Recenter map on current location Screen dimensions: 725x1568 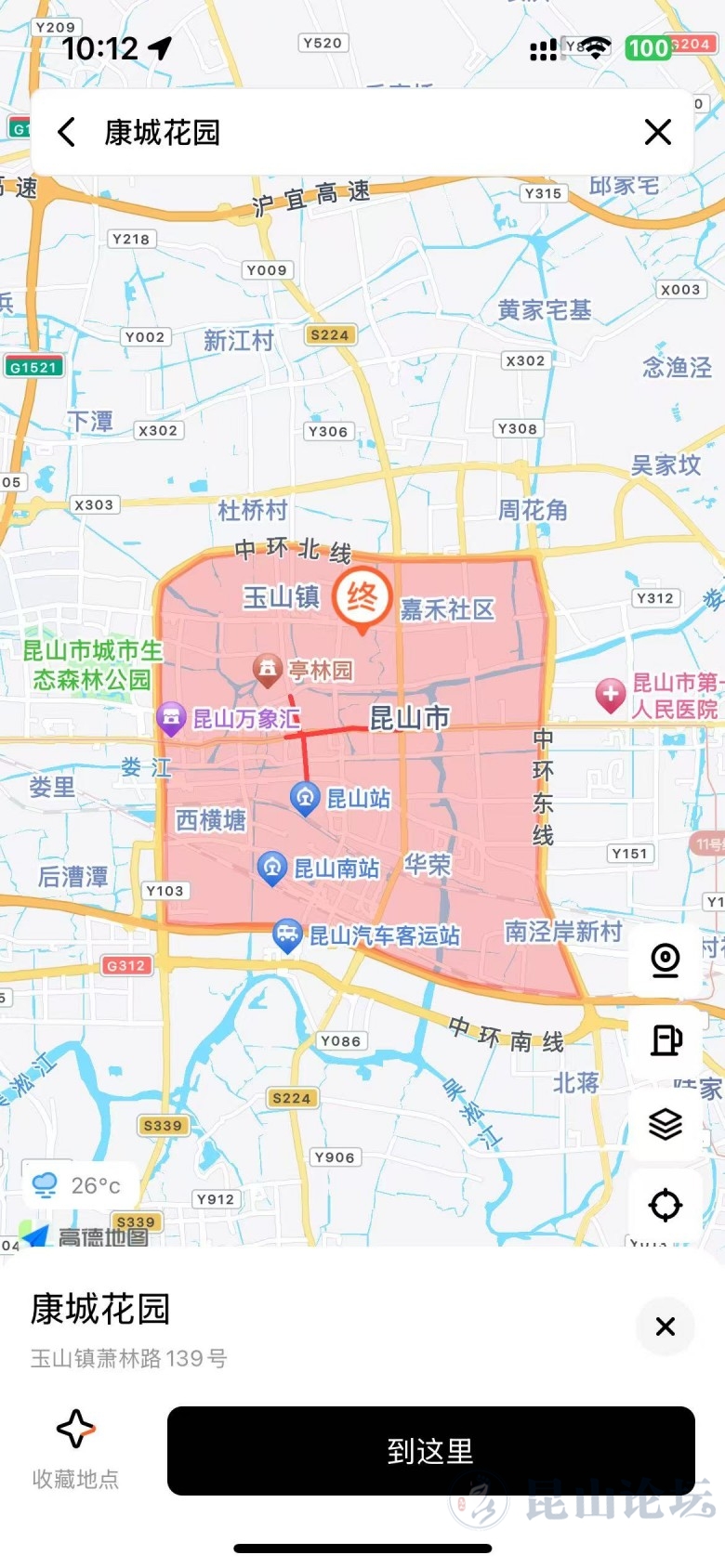coord(665,1205)
